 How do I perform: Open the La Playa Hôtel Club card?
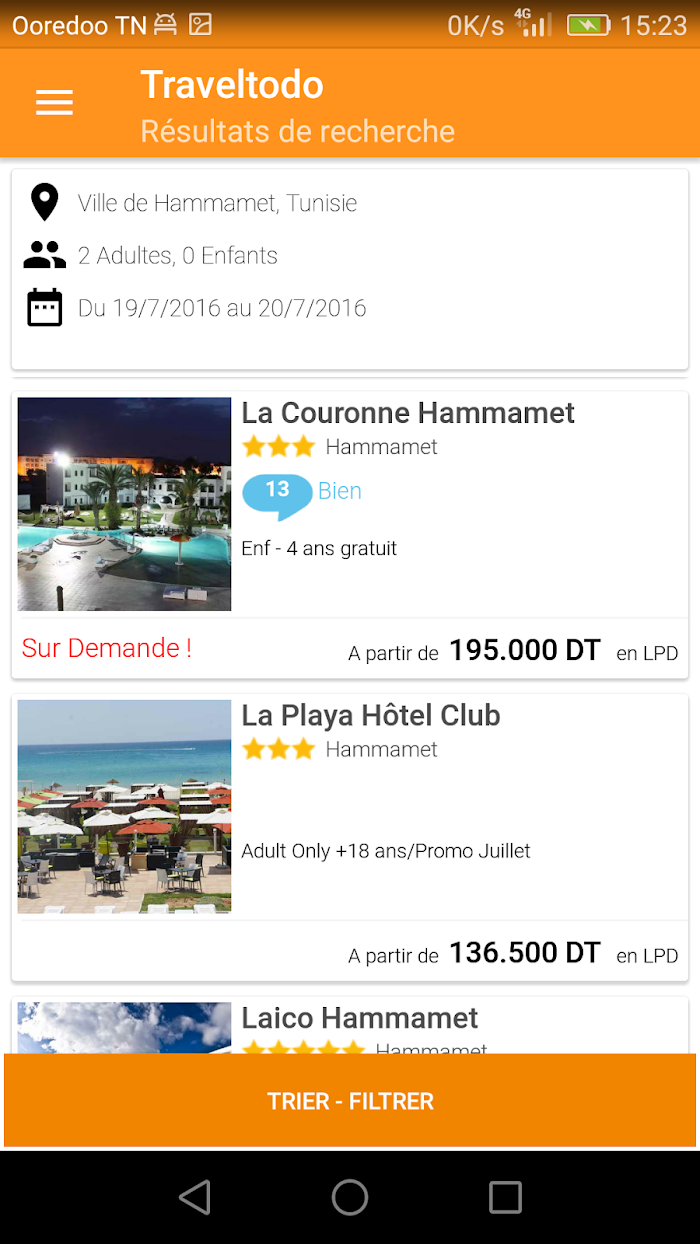350,838
